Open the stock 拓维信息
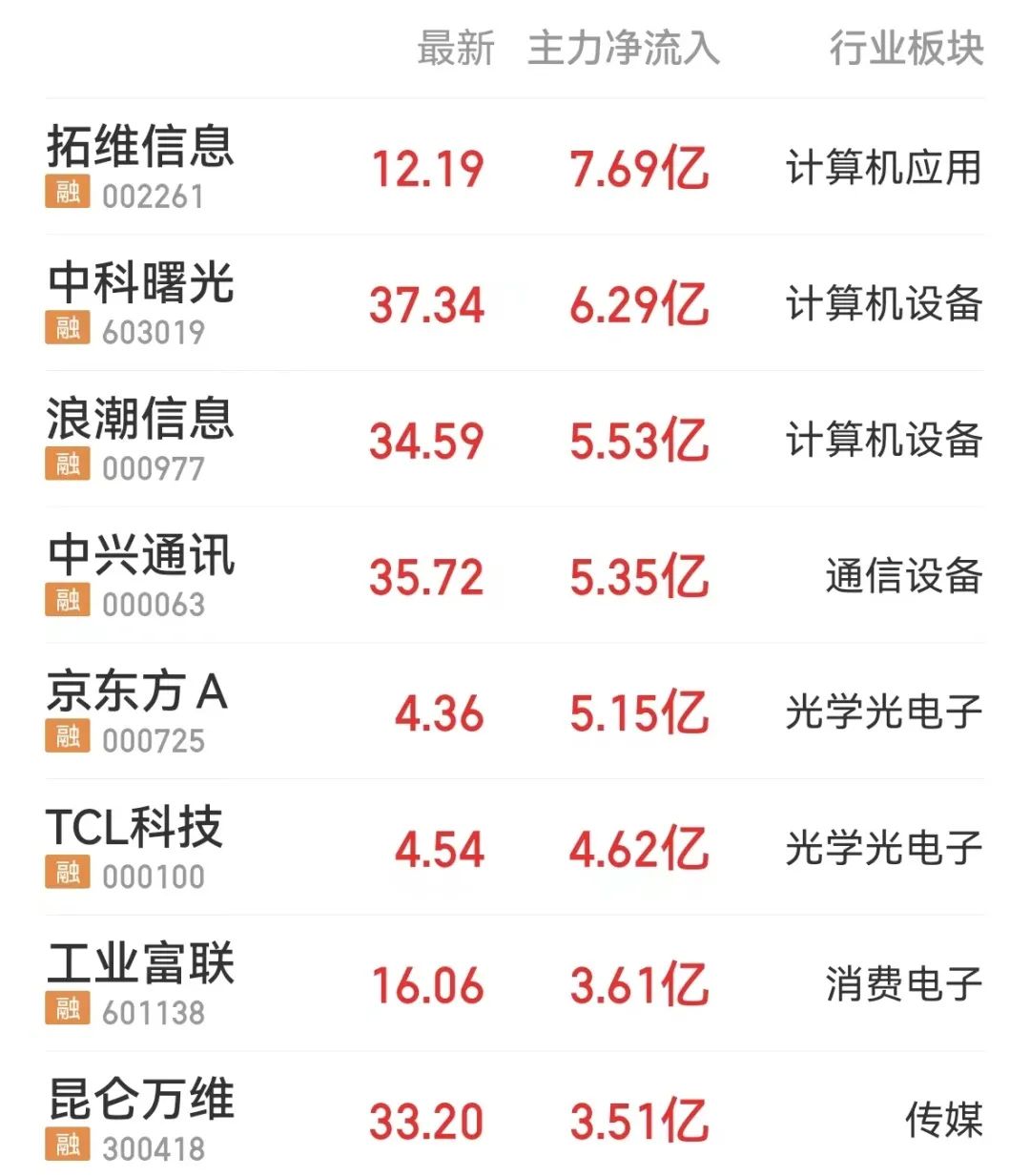The height and width of the screenshot is (1176, 1030). (141, 151)
